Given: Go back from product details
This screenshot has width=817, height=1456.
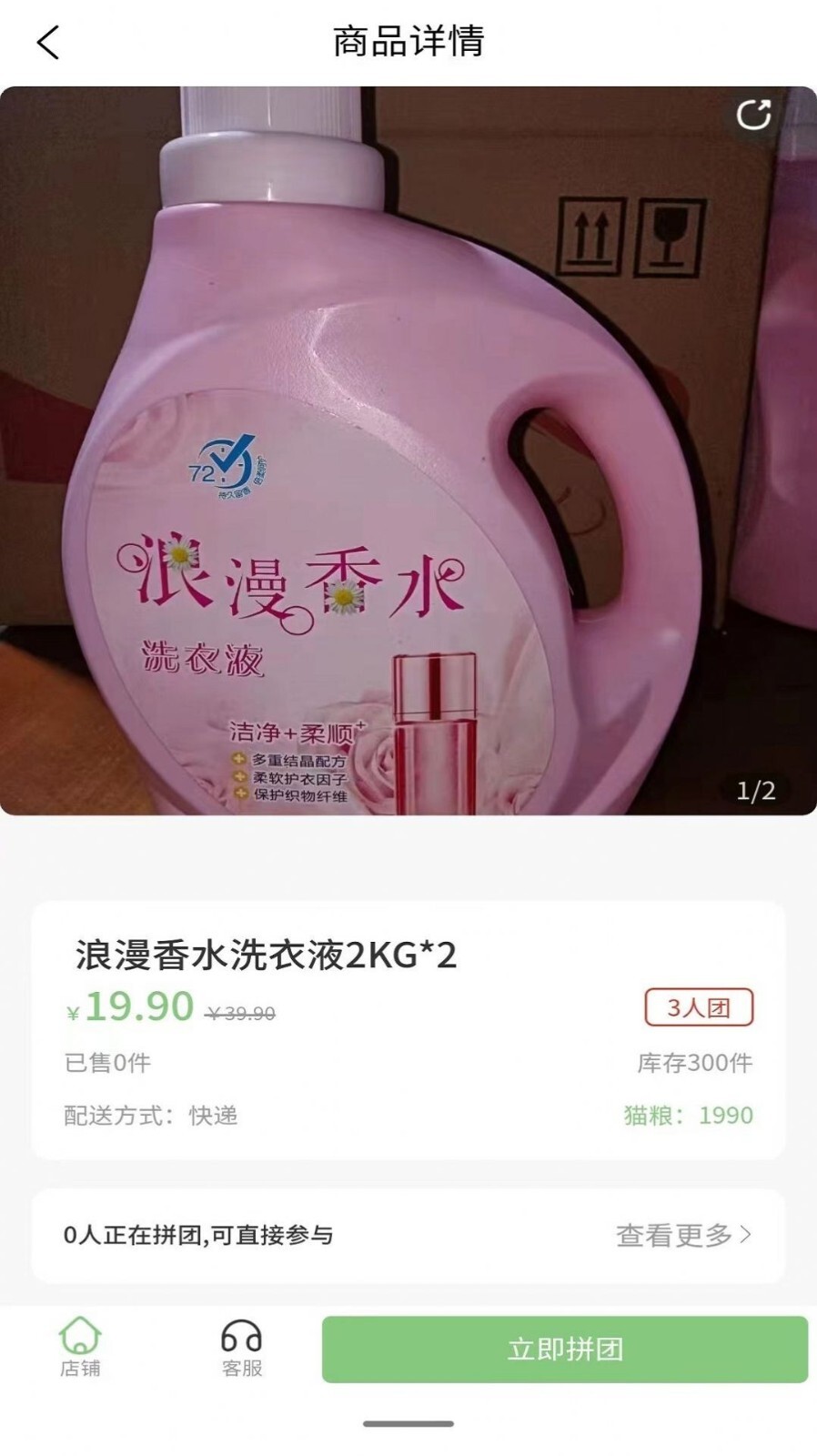Looking at the screenshot, I should click(48, 42).
